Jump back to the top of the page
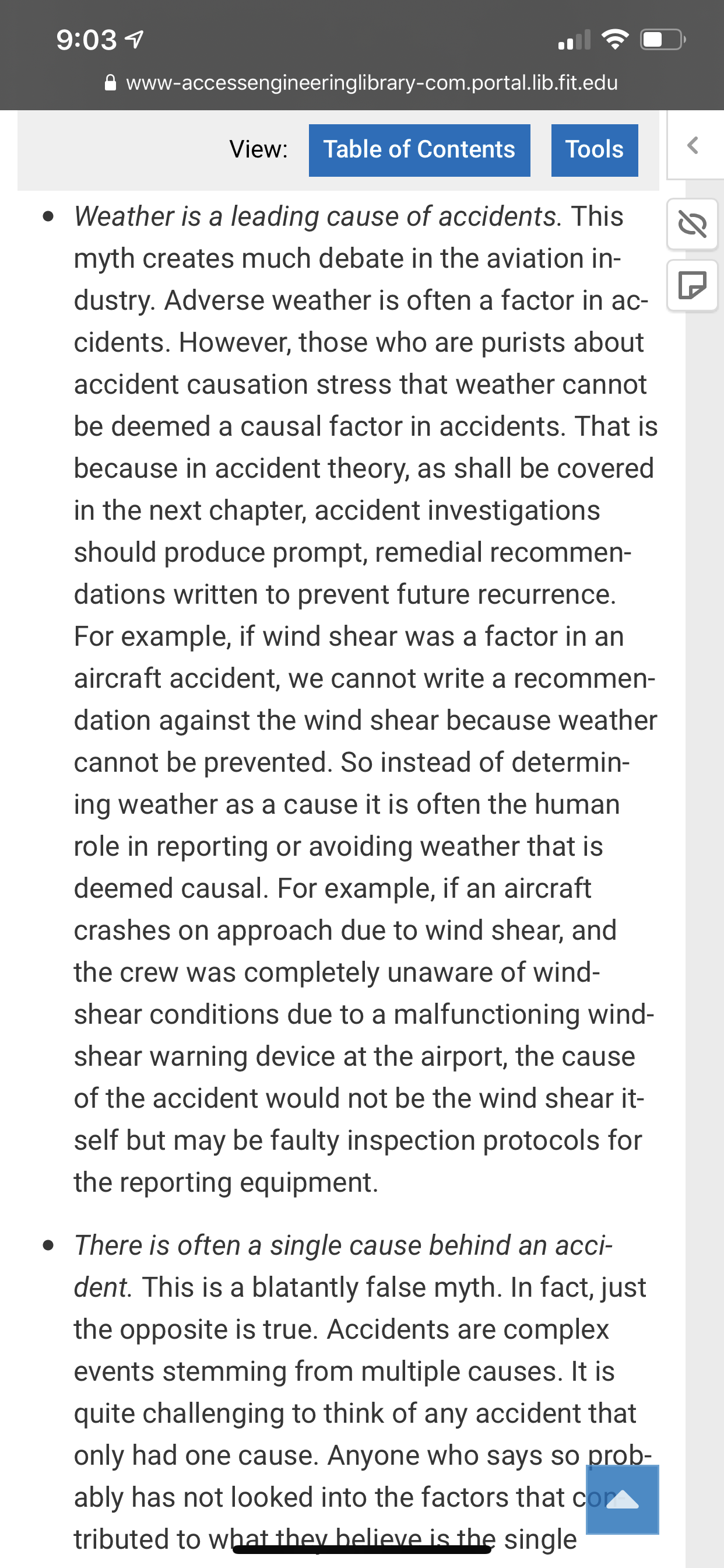Viewport: 724px width, 1568px height. (x=622, y=1499)
